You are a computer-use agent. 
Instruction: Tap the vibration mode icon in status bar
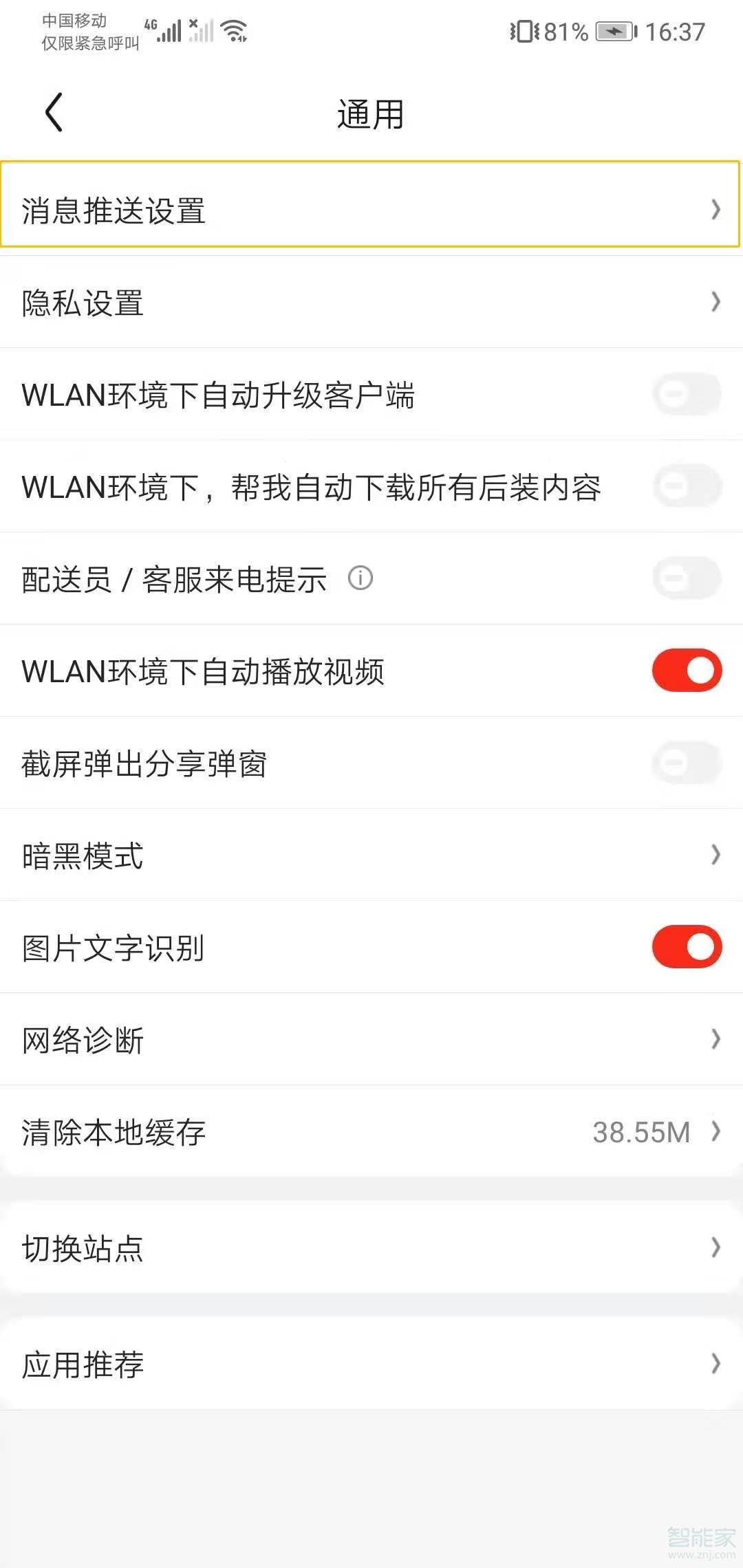tap(526, 30)
